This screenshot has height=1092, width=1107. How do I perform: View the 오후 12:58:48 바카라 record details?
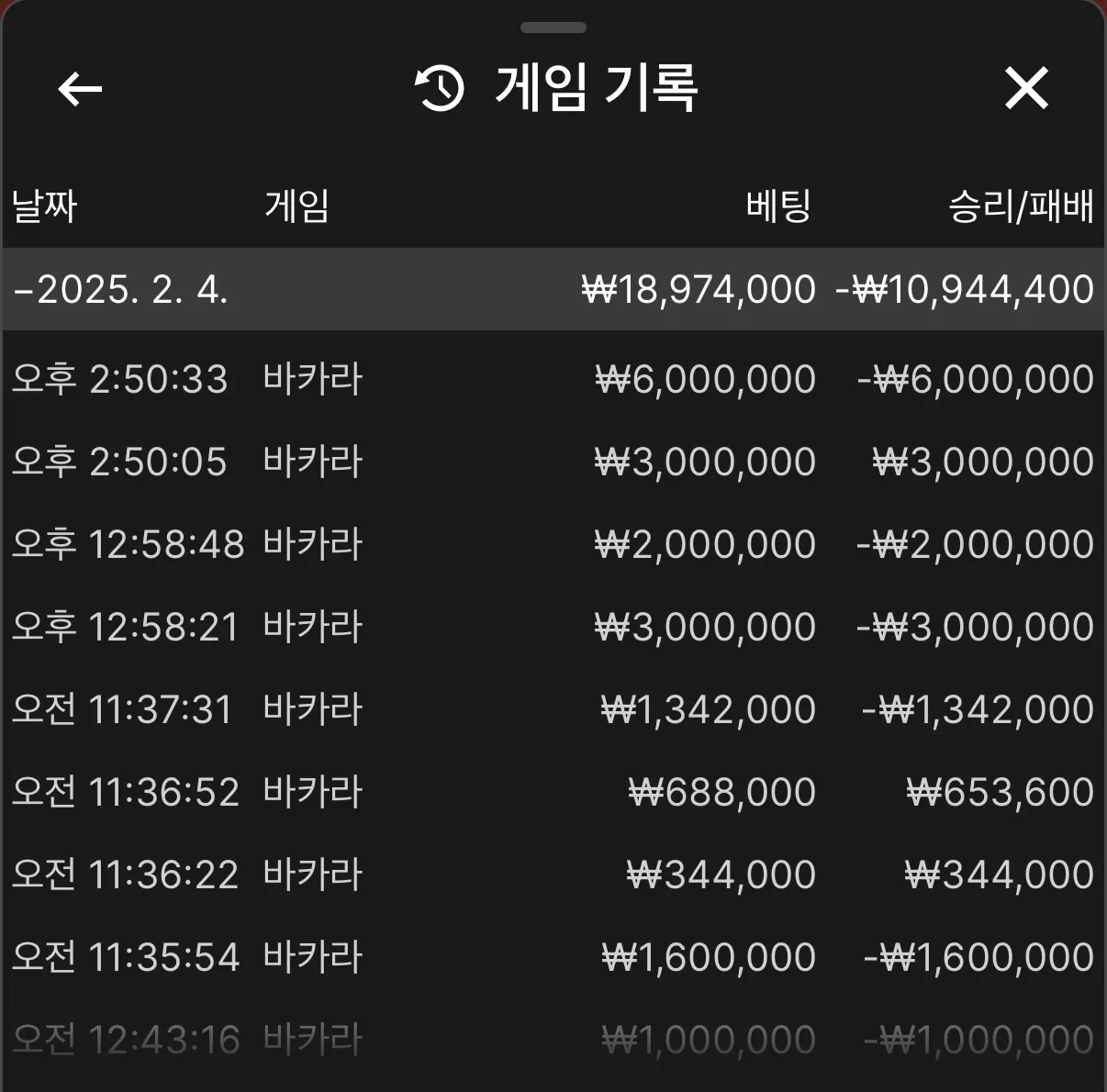point(553,544)
